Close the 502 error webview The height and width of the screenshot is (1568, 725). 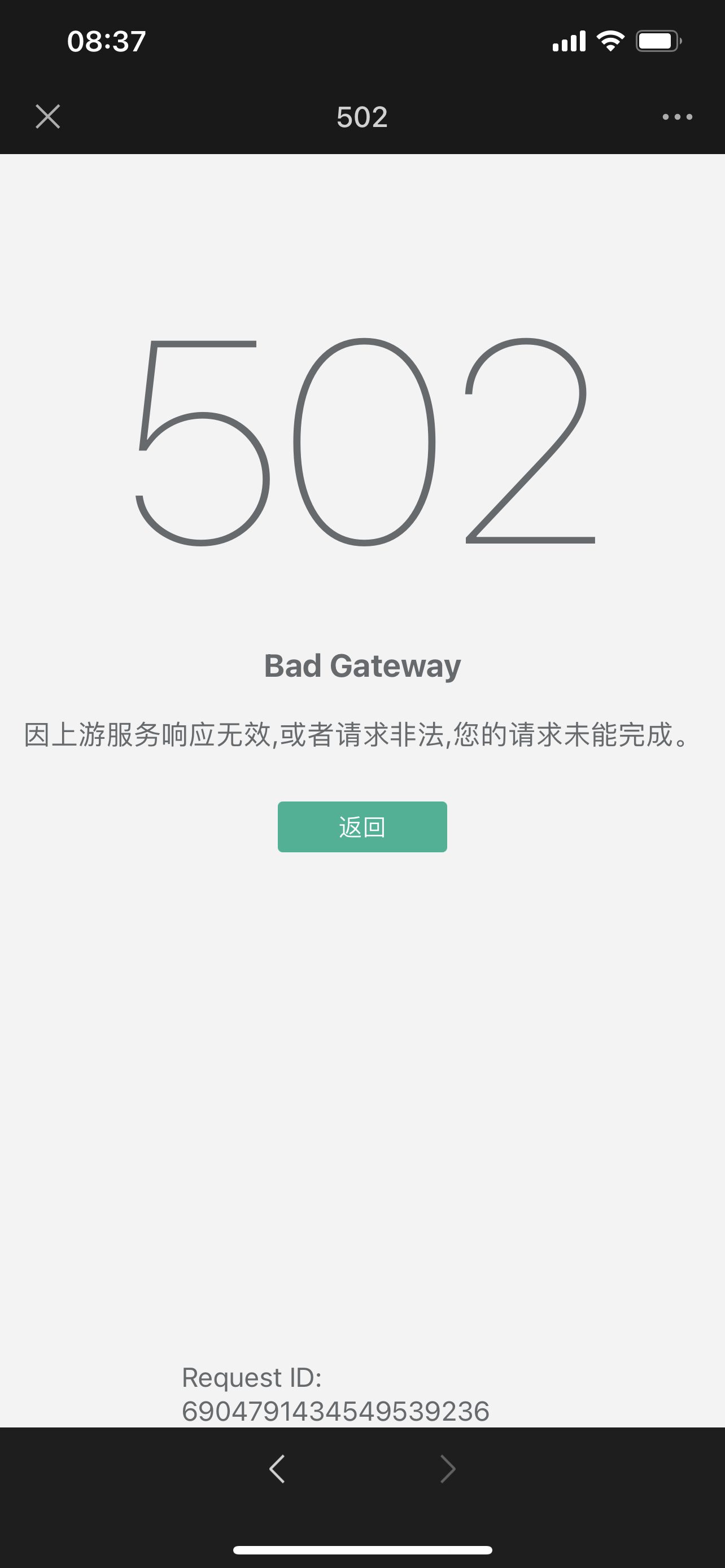point(47,116)
